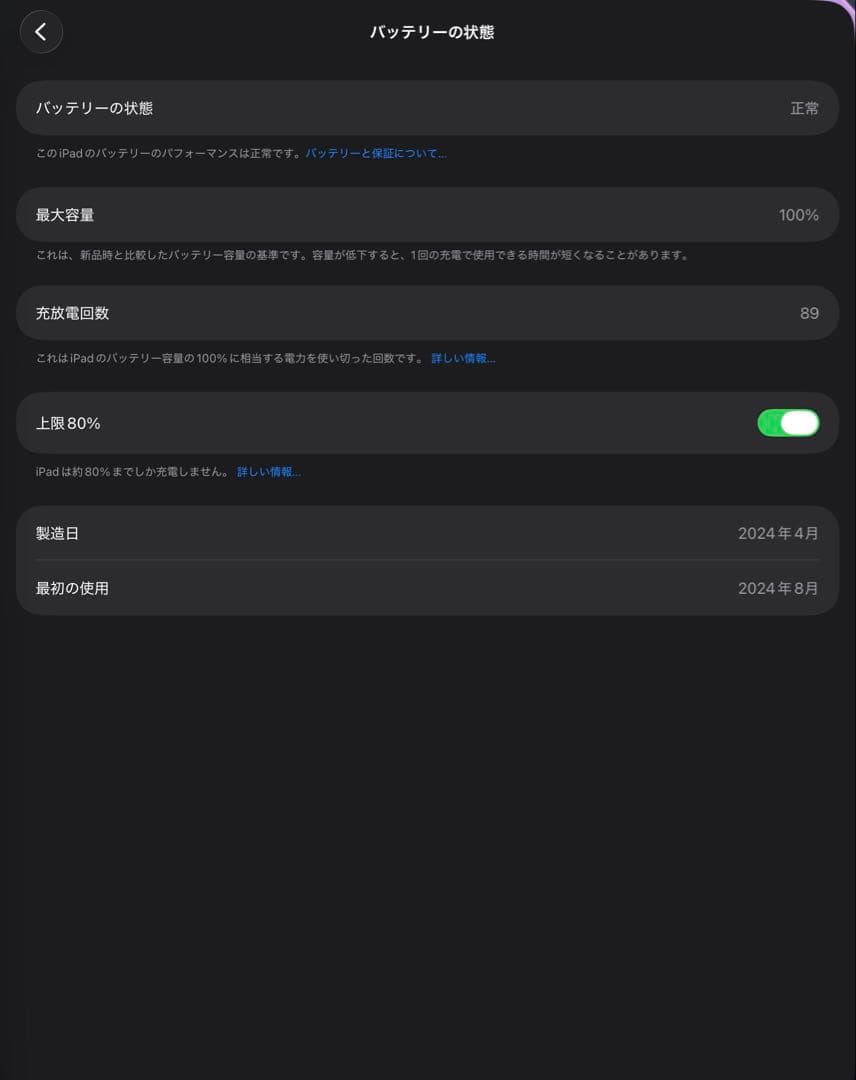This screenshot has width=856, height=1080.
Task: Open 詳しい情報 link under 上限80%
Action: point(269,472)
